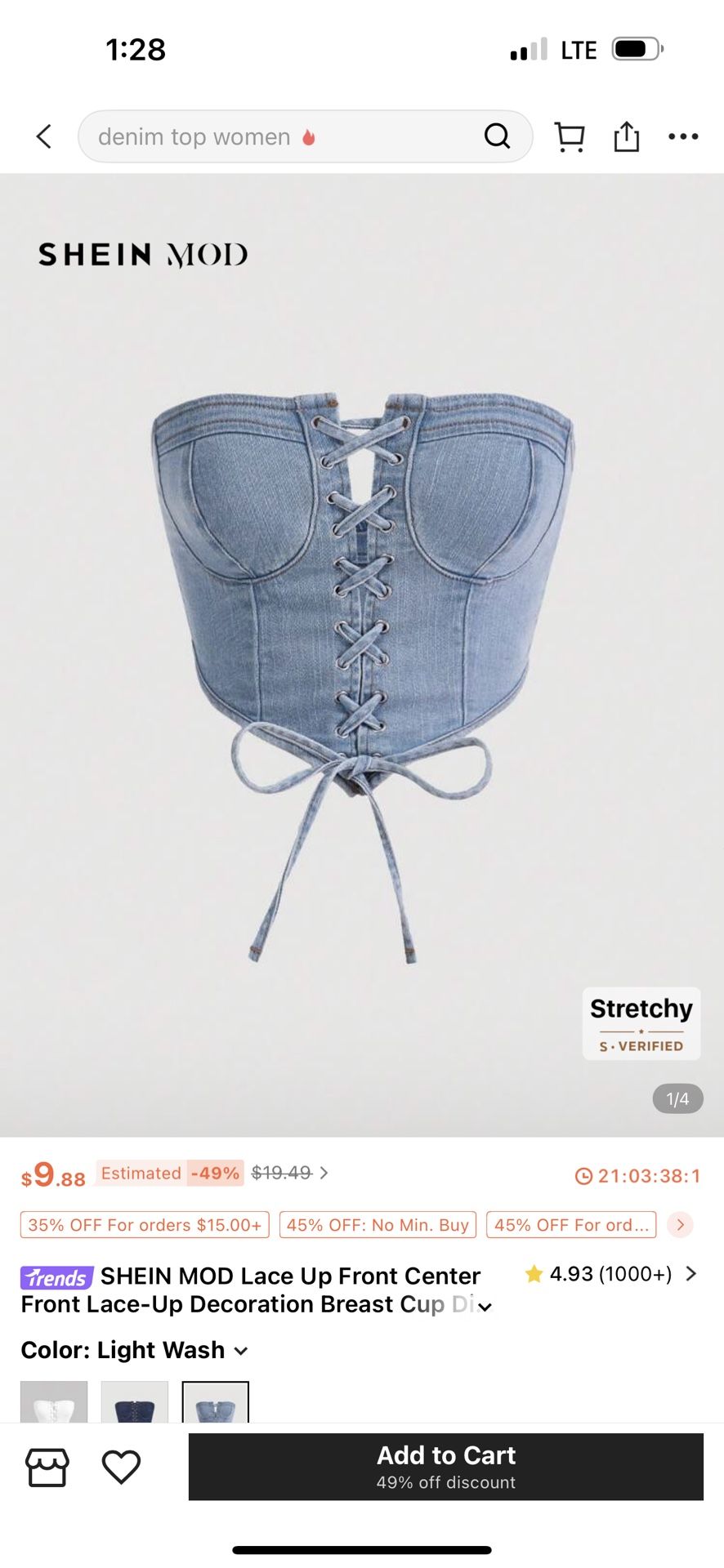This screenshot has width=724, height=1568.
Task: Open the shopping cart
Action: (x=570, y=136)
